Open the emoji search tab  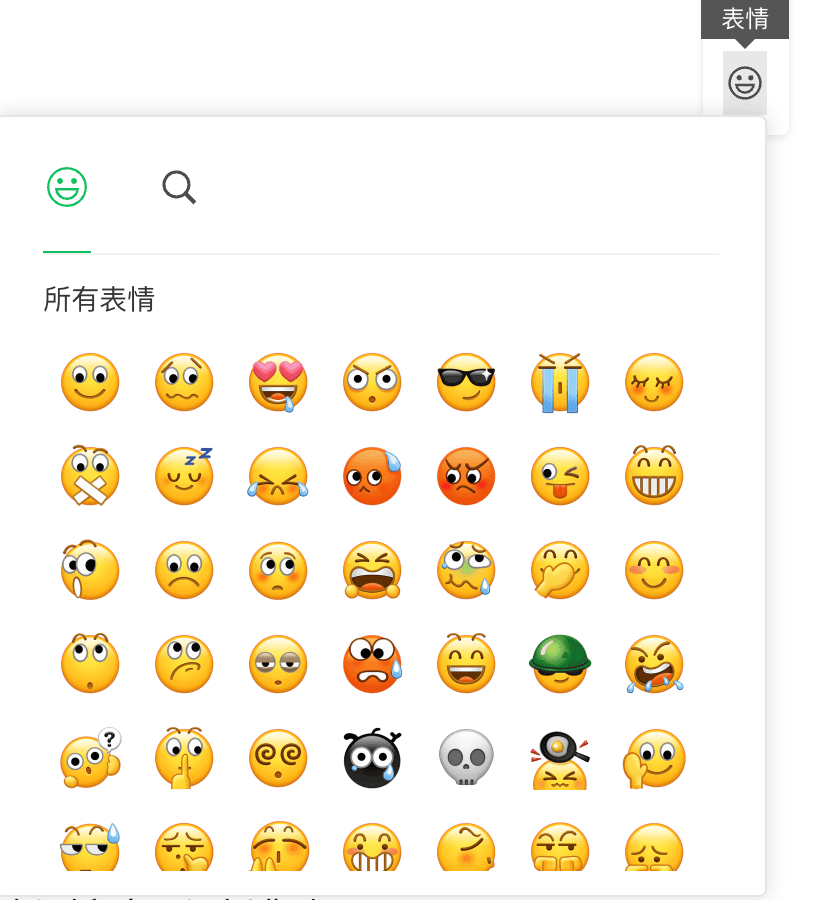pyautogui.click(x=179, y=187)
